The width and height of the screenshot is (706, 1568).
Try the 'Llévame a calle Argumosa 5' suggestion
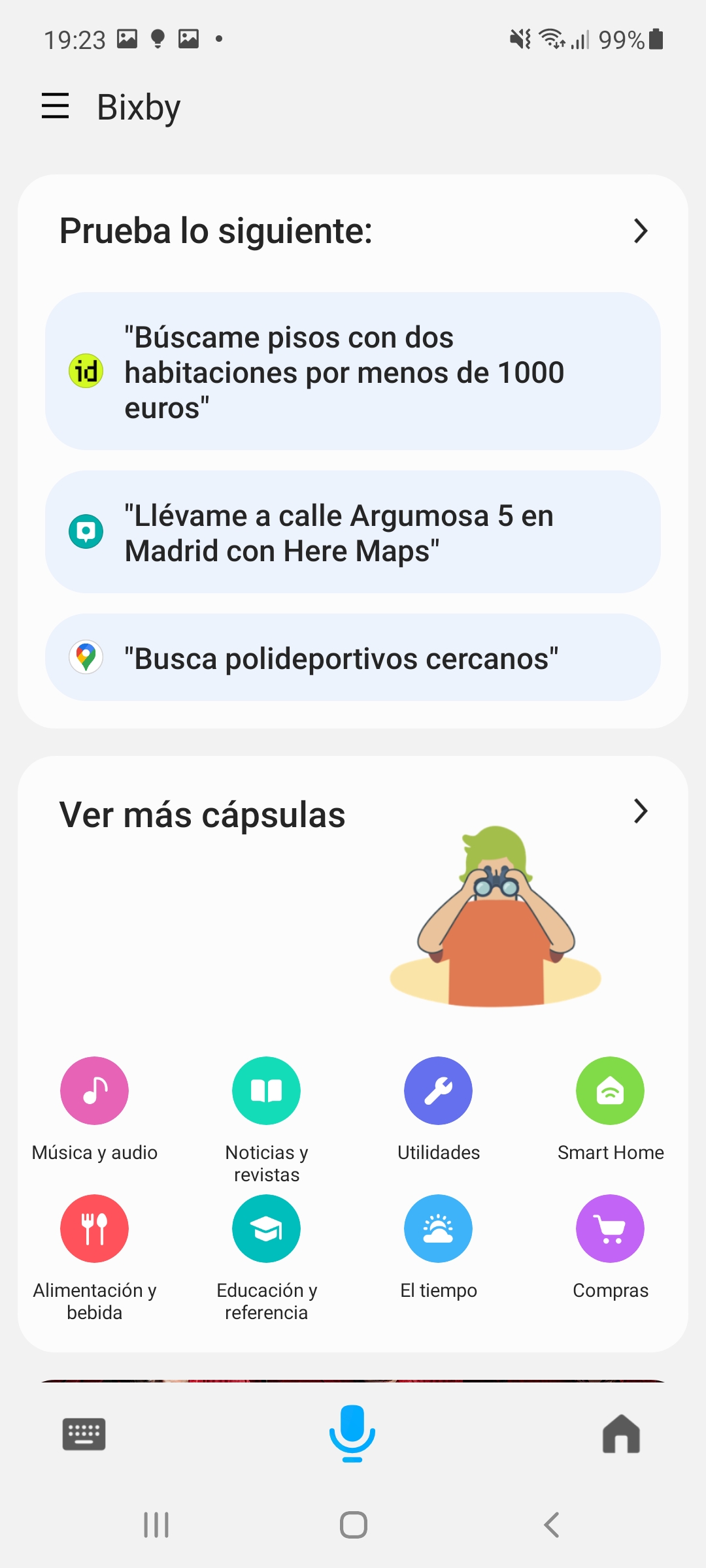353,532
